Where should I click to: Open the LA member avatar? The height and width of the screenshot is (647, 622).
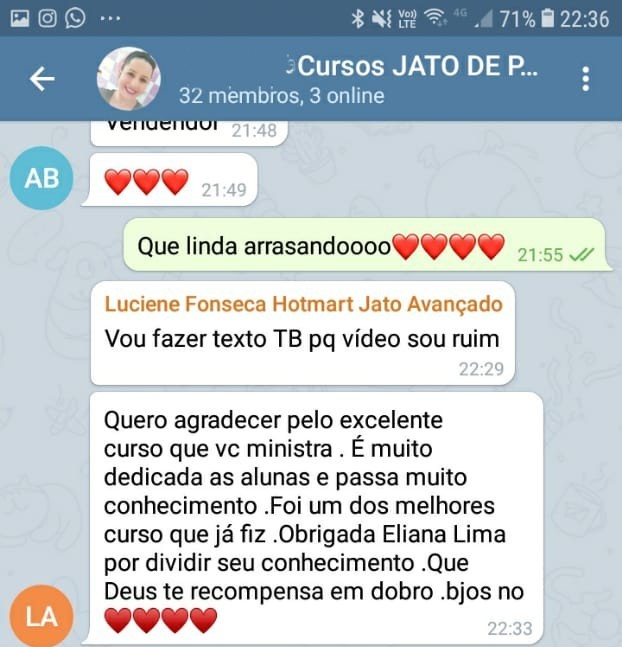coord(42,616)
